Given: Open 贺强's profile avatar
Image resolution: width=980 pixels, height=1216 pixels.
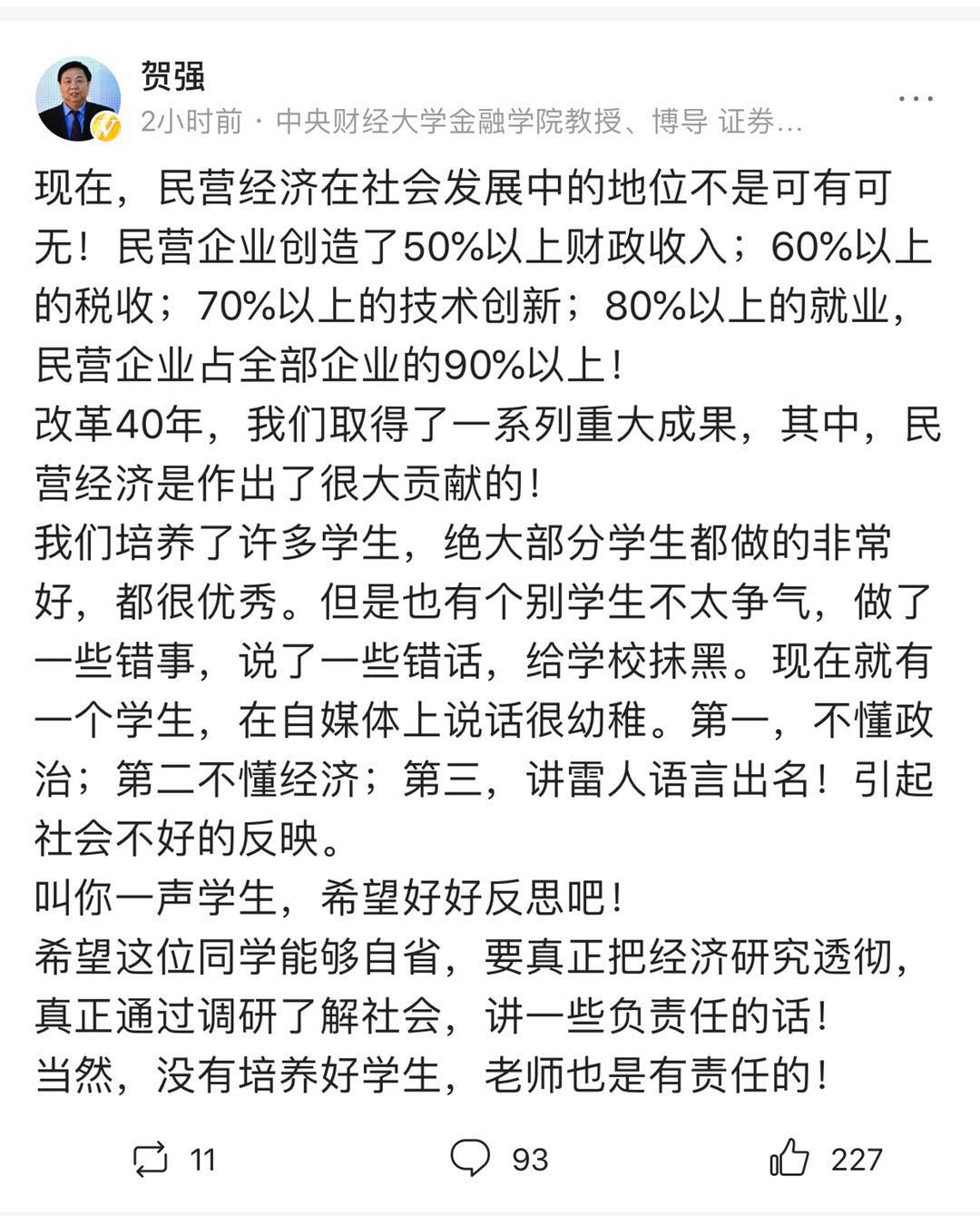Looking at the screenshot, I should pyautogui.click(x=77, y=98).
